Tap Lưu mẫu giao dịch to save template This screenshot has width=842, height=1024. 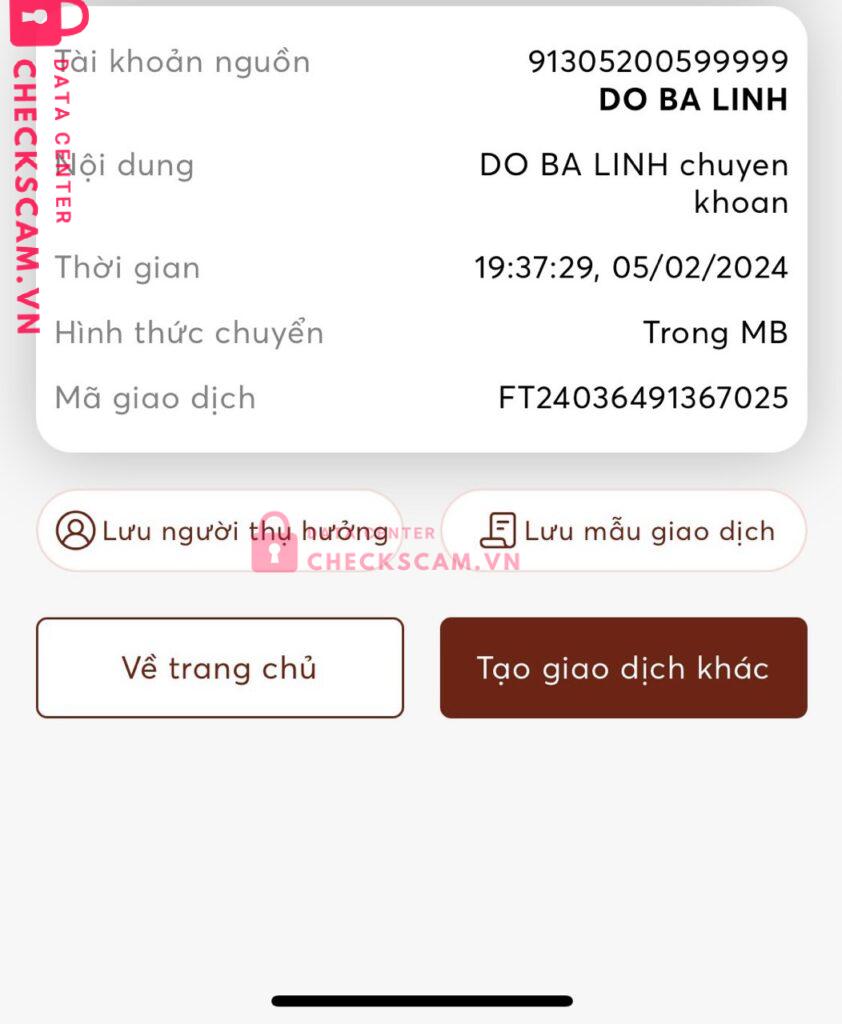pos(624,531)
